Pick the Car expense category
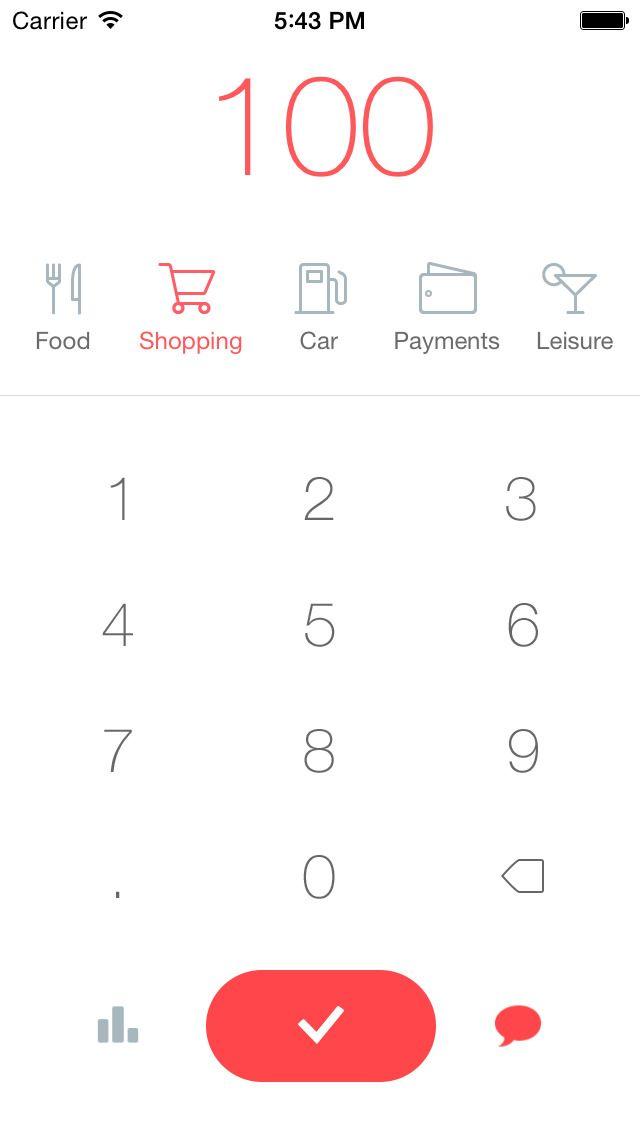Image resolution: width=640 pixels, height=1136 pixels. pos(319,307)
